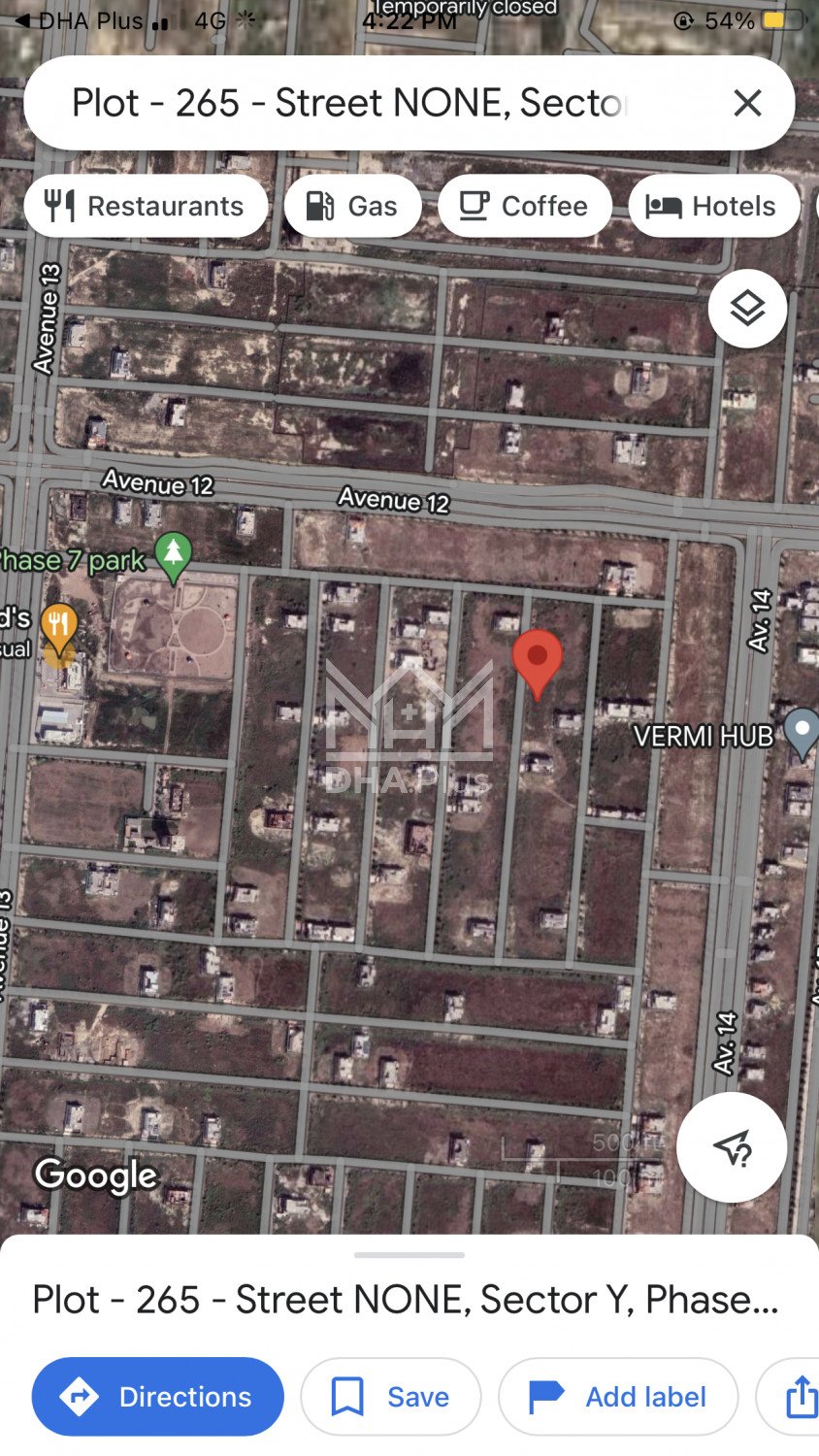
Task: Select the Restaurants chip
Action: tap(146, 206)
